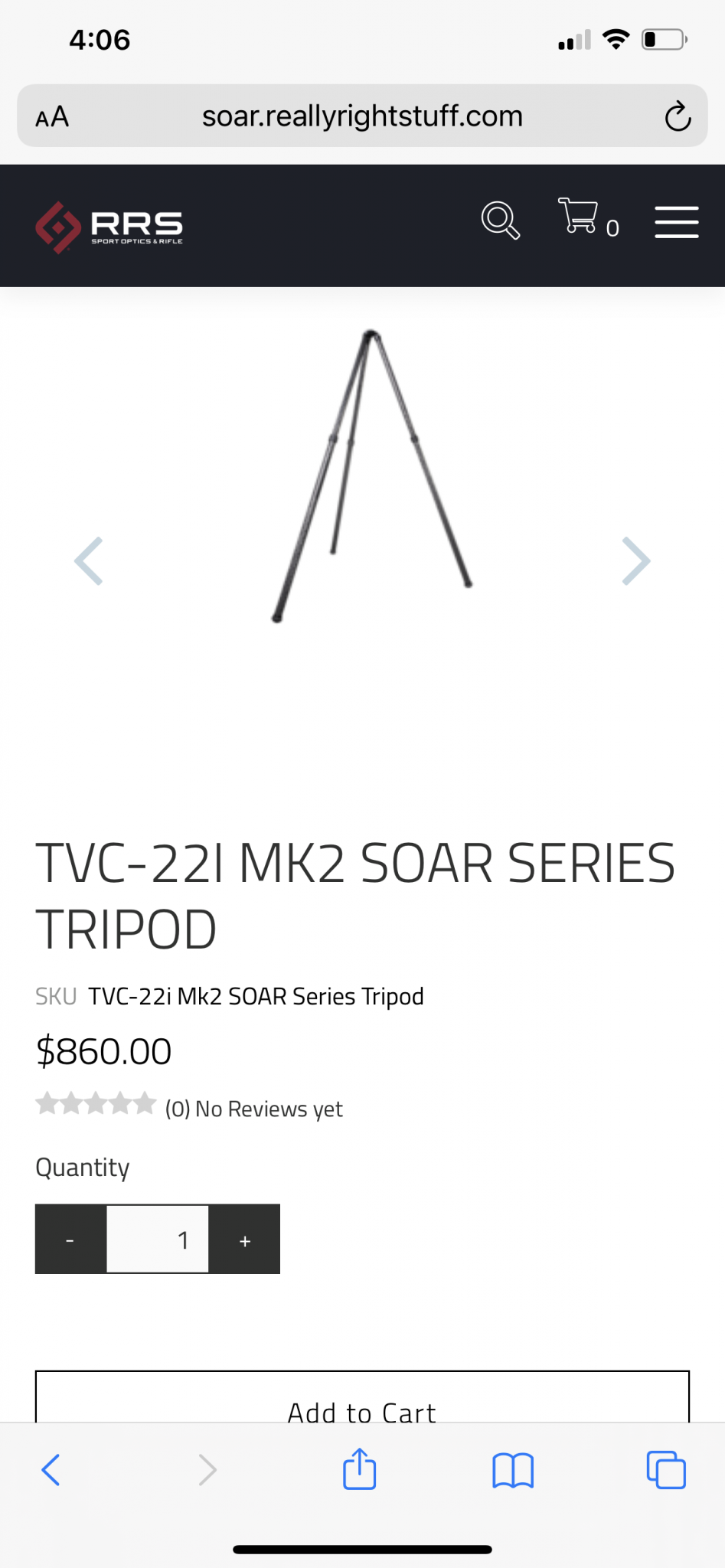Image resolution: width=725 pixels, height=1568 pixels.
Task: Decrease quantity with minus button
Action: [x=70, y=1240]
